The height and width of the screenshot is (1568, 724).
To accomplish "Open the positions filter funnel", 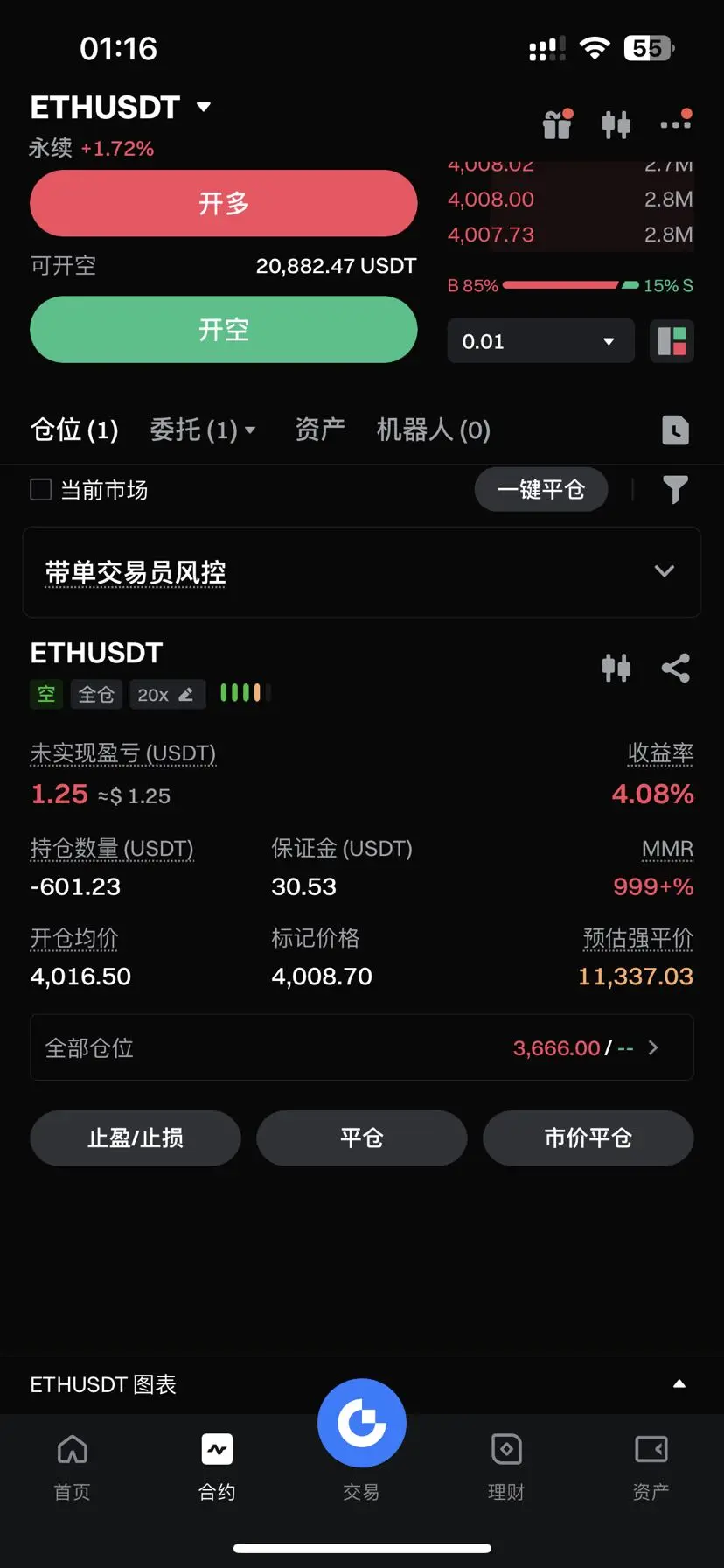I will tap(675, 490).
